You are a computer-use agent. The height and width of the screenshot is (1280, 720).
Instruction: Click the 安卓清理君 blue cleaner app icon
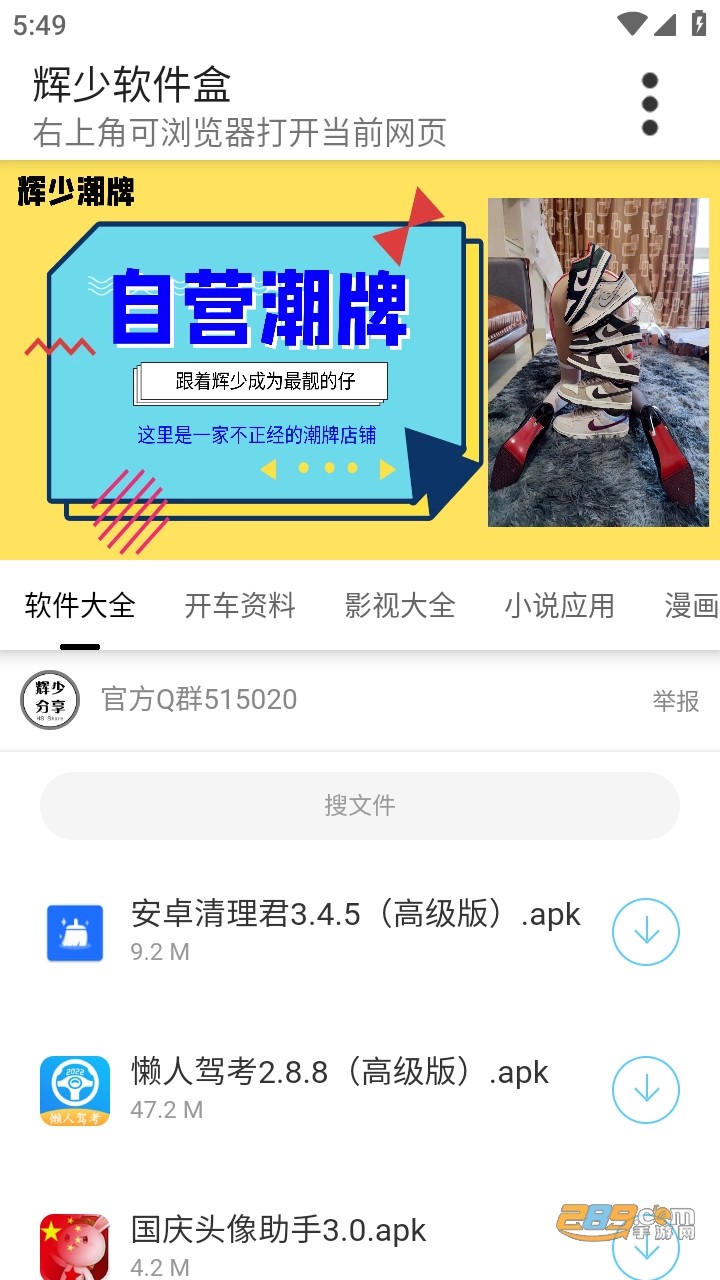pos(74,931)
